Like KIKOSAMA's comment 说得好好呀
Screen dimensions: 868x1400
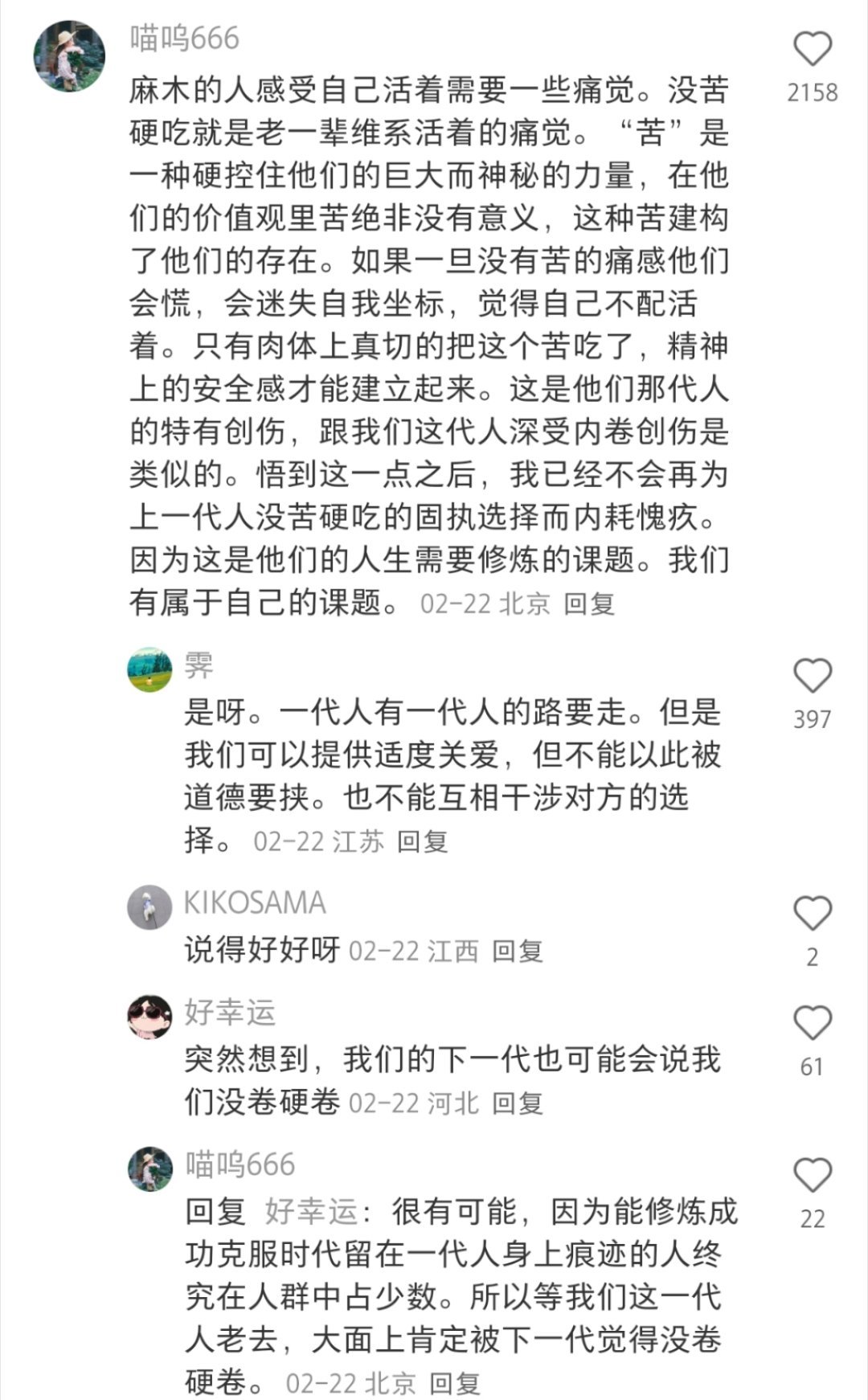pos(812,914)
